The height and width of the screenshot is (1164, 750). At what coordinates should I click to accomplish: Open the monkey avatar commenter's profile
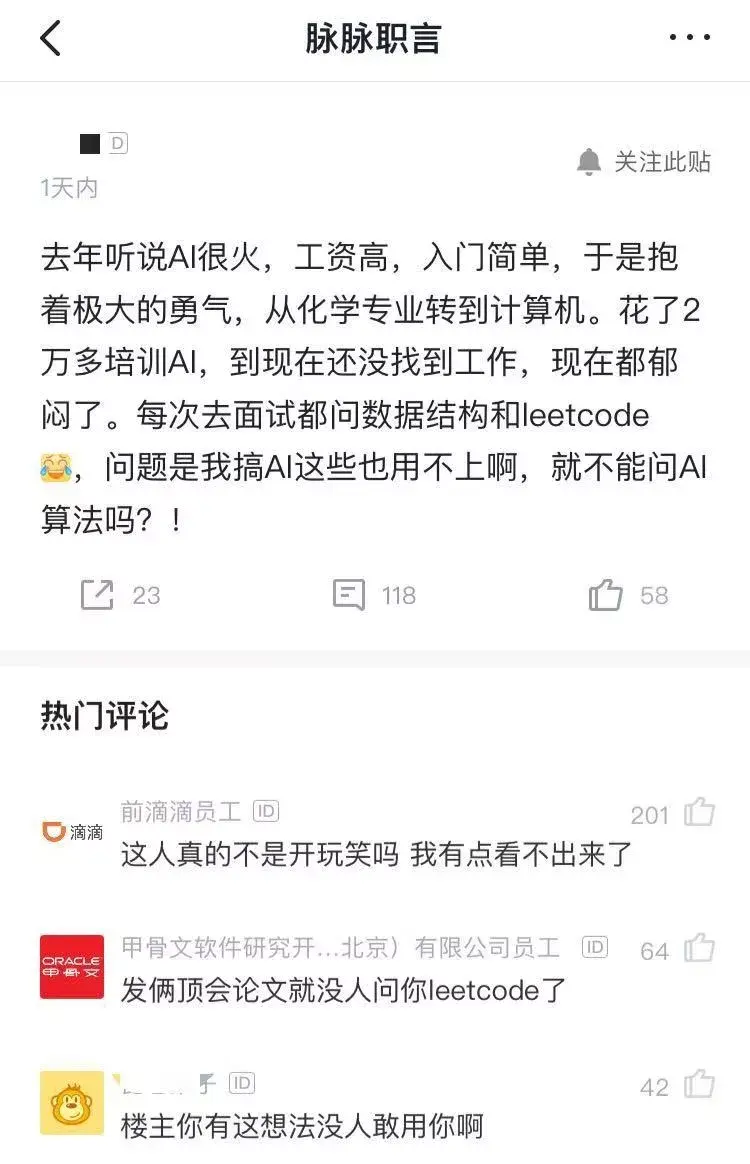(x=72, y=1102)
